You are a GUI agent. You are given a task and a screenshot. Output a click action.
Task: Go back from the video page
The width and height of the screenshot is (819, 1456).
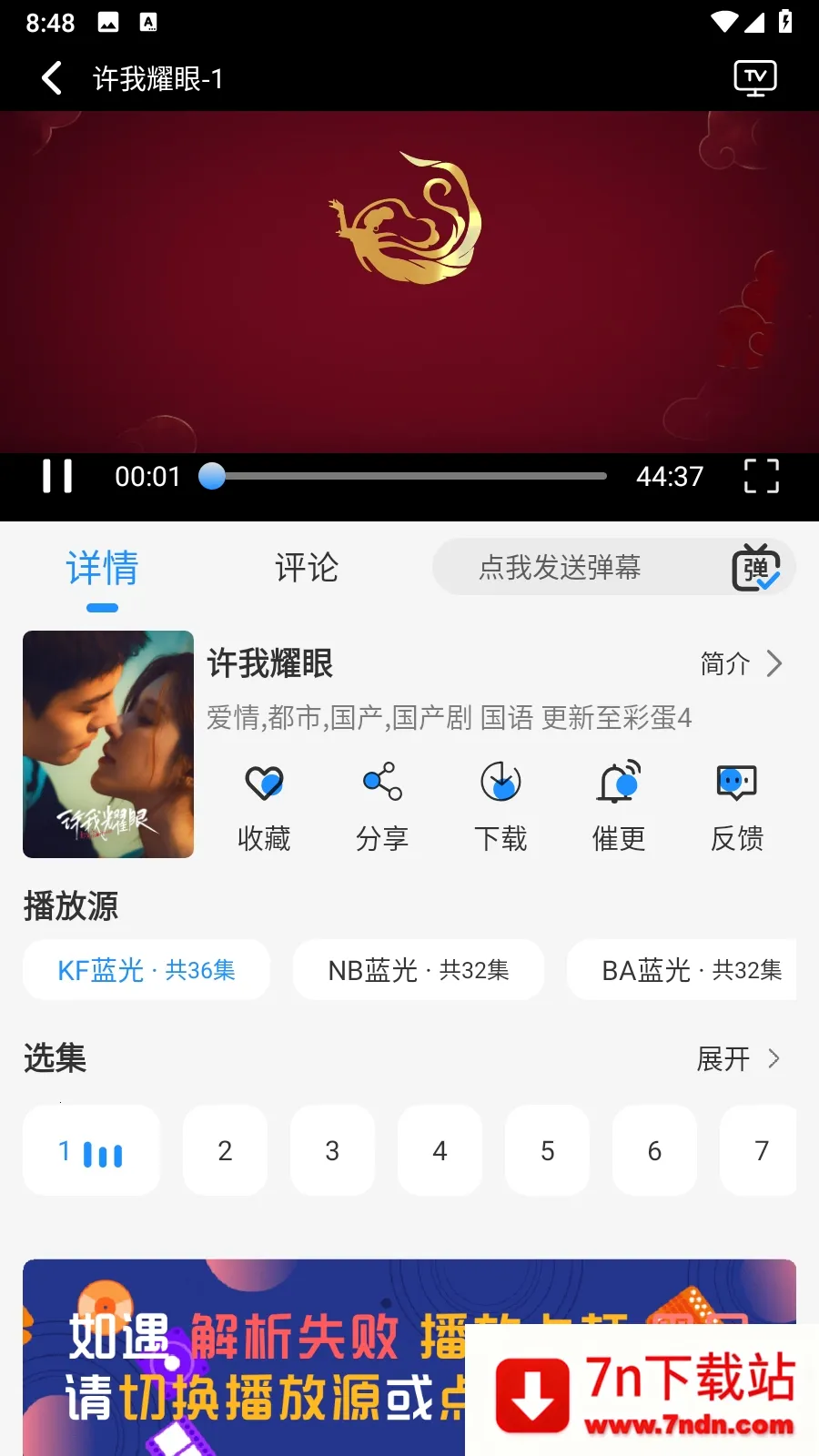(52, 78)
